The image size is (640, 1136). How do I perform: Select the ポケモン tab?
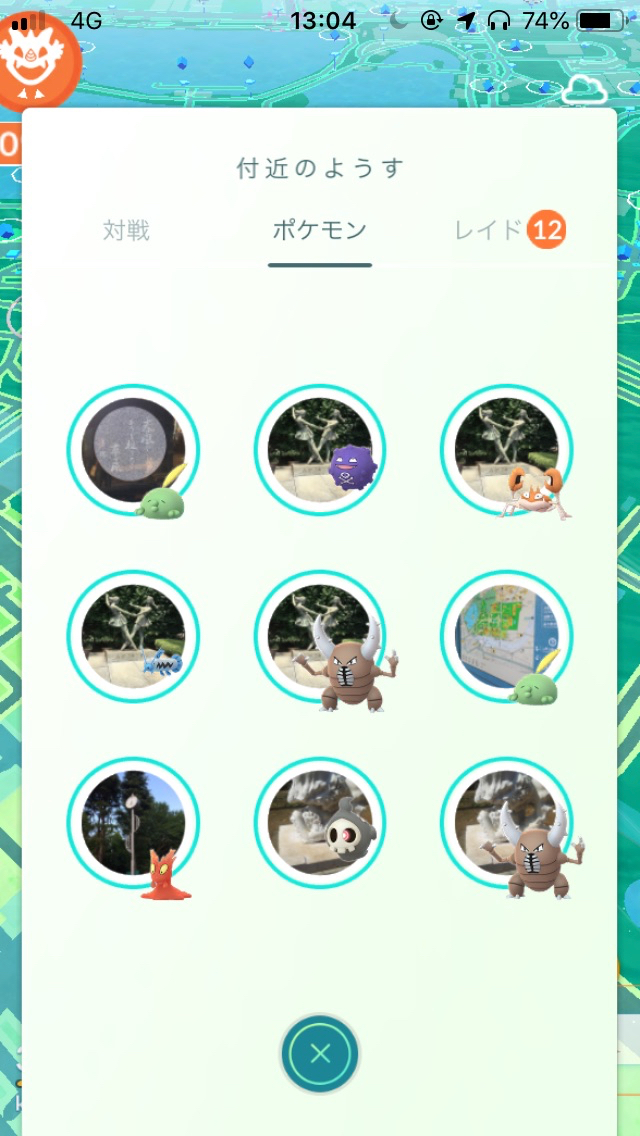[x=320, y=231]
